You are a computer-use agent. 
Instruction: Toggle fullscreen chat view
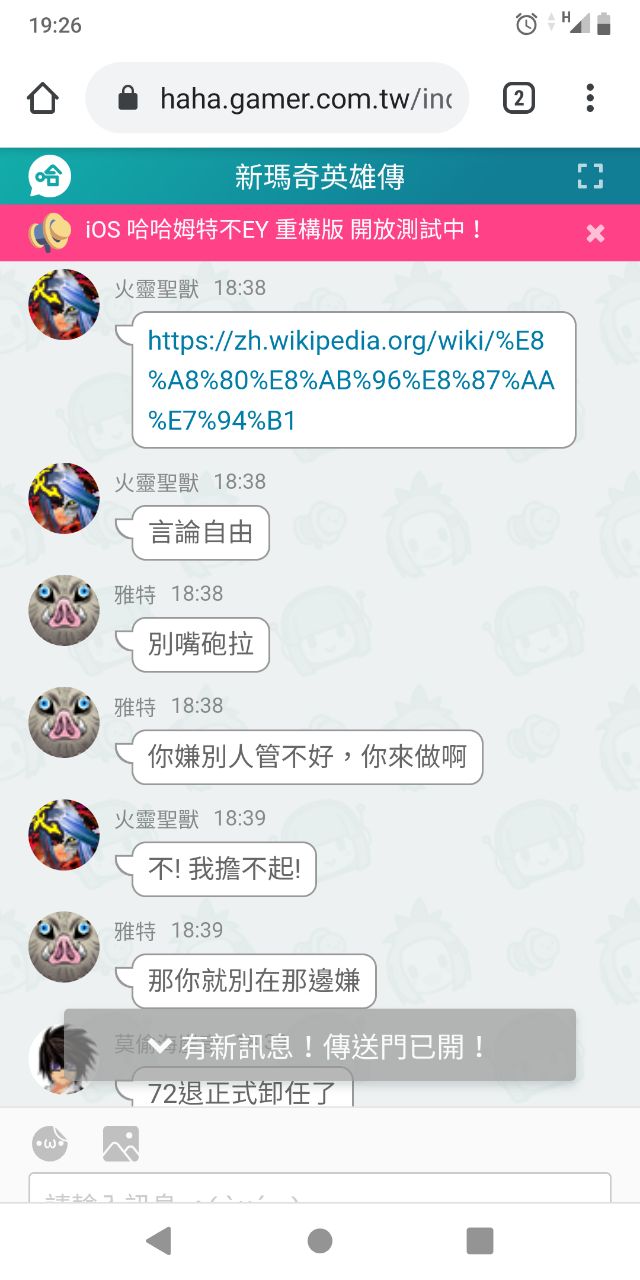pyautogui.click(x=590, y=177)
